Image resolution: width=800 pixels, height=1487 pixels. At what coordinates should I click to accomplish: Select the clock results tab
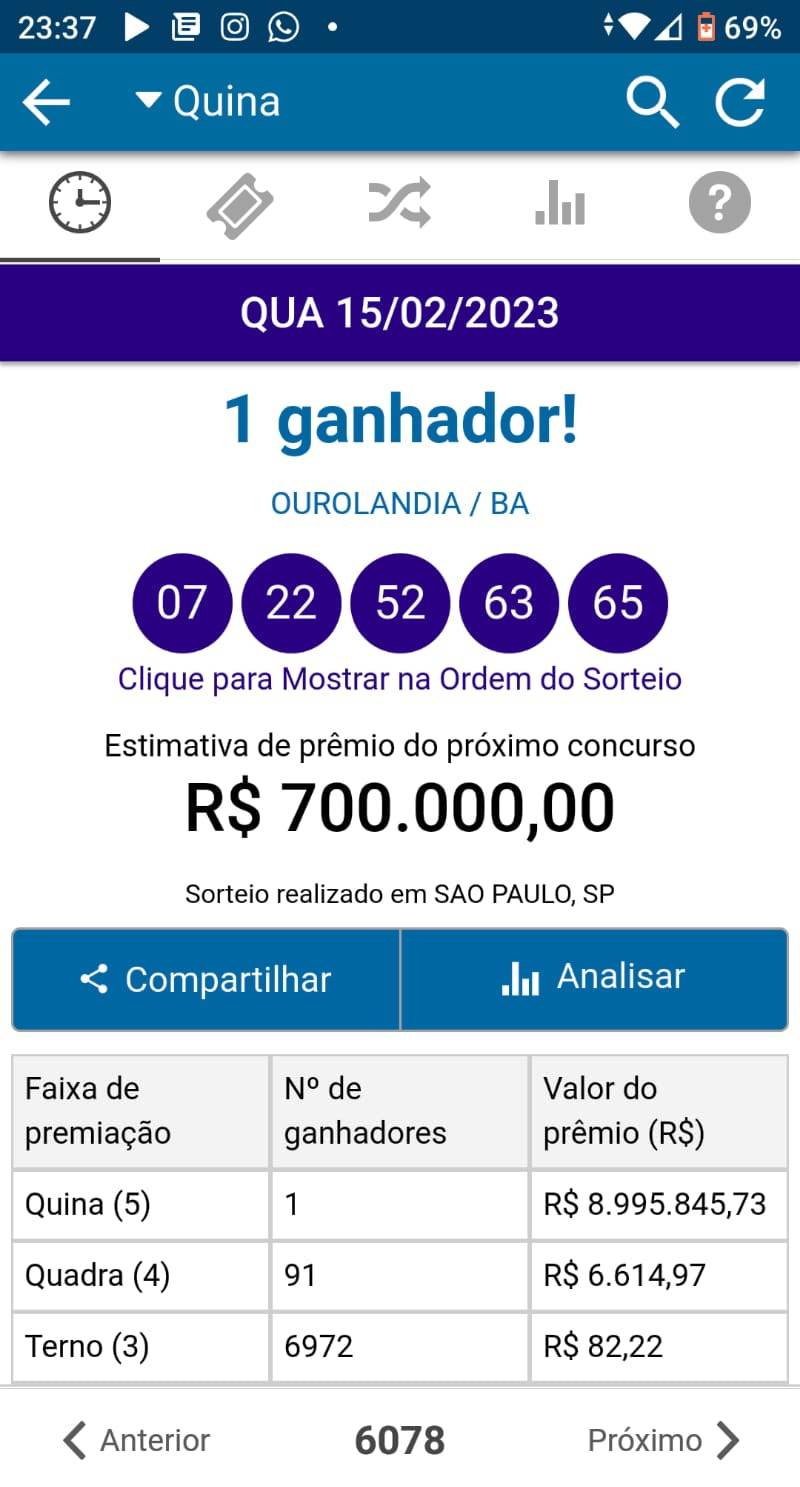80,204
